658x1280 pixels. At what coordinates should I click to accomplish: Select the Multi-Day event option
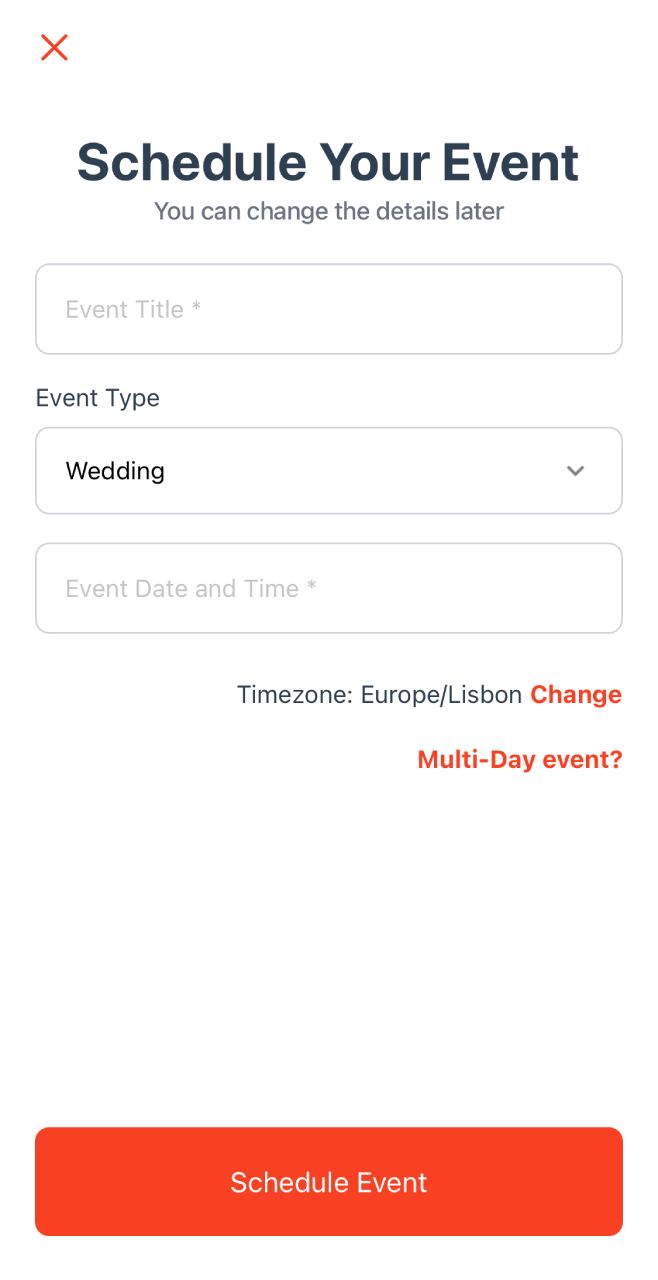point(519,760)
